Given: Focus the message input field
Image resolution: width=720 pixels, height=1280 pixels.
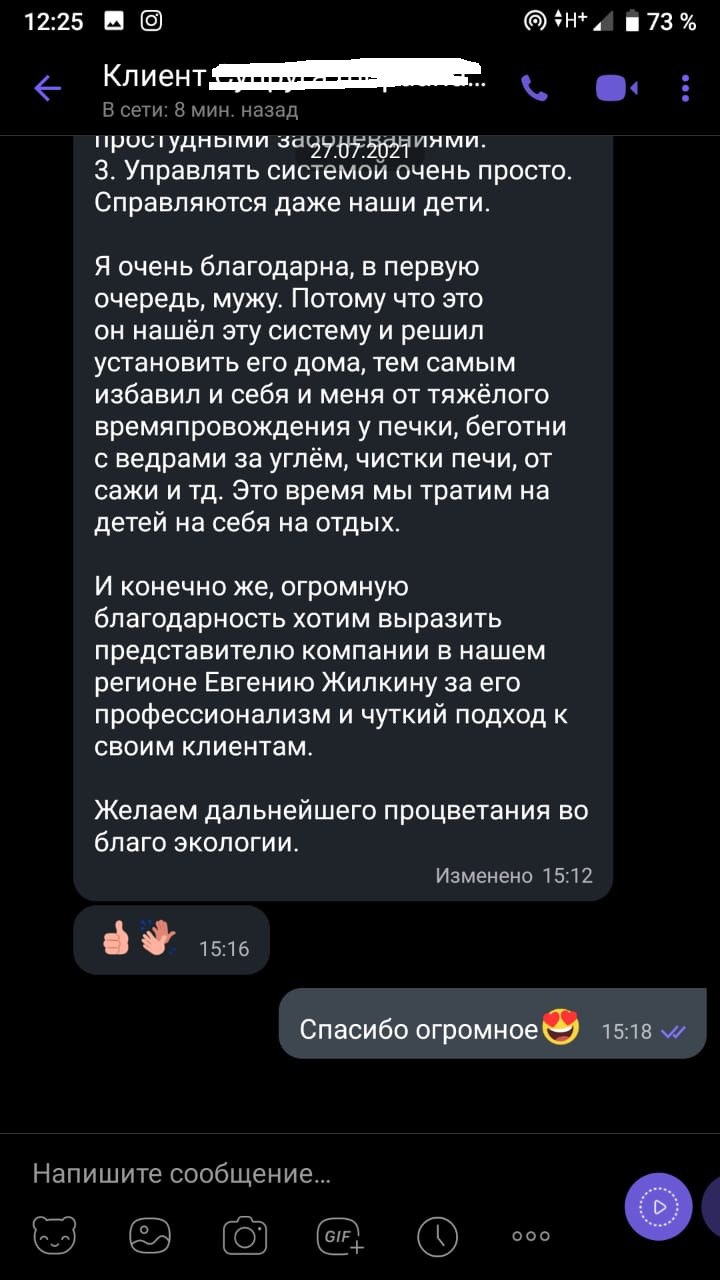Looking at the screenshot, I should (x=300, y=1173).
